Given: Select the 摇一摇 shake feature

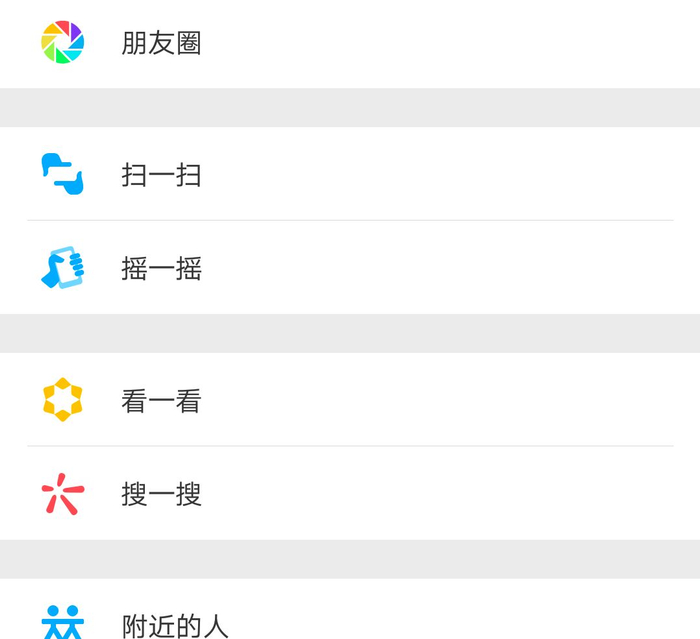Looking at the screenshot, I should [x=350, y=267].
